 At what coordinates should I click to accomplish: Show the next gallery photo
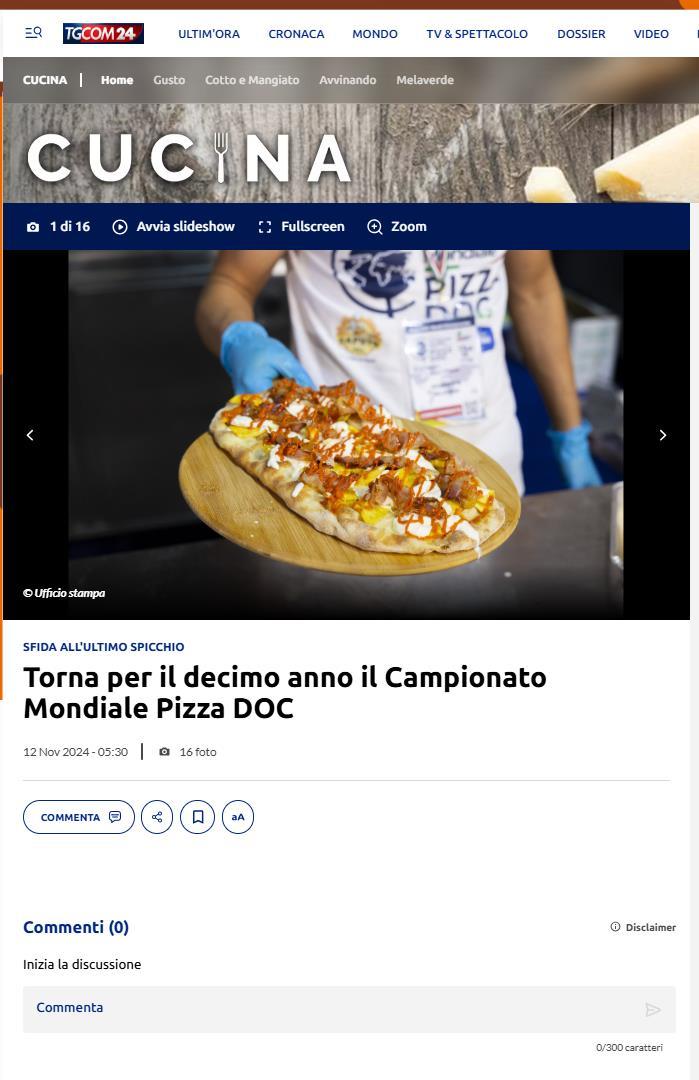point(662,435)
